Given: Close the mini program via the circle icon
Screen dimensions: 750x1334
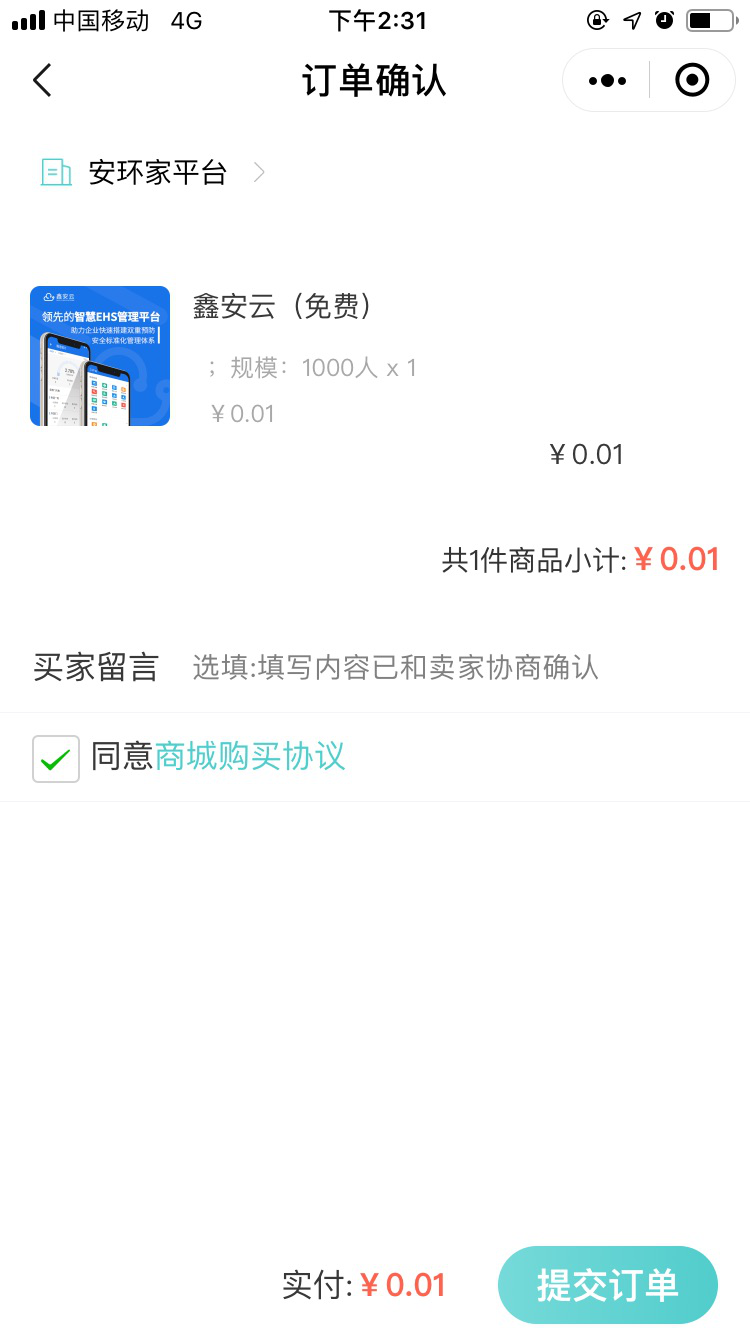Looking at the screenshot, I should (x=692, y=80).
